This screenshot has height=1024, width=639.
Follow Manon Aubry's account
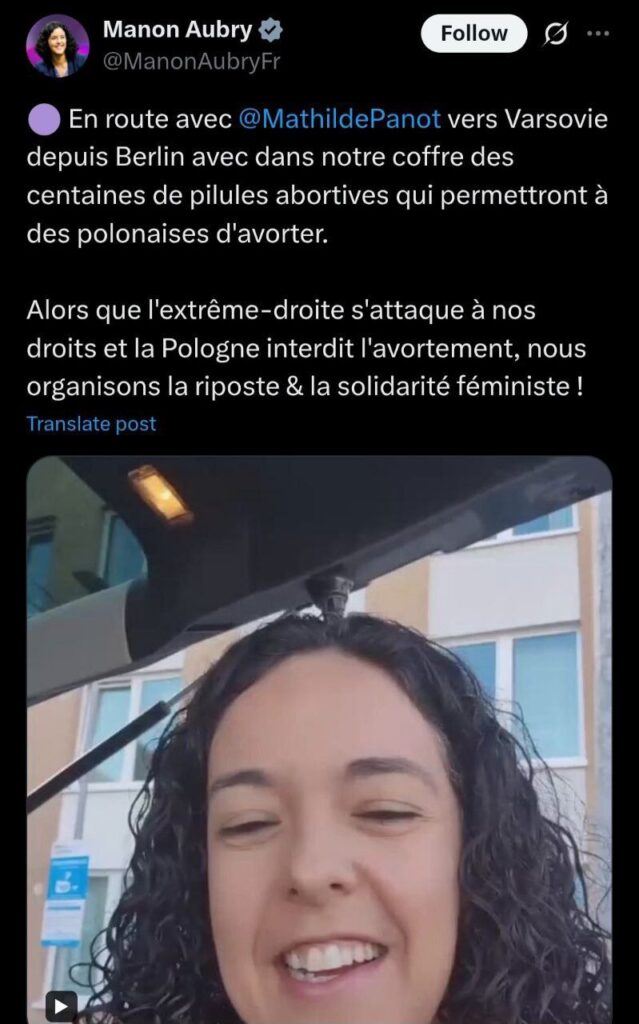[x=473, y=33]
